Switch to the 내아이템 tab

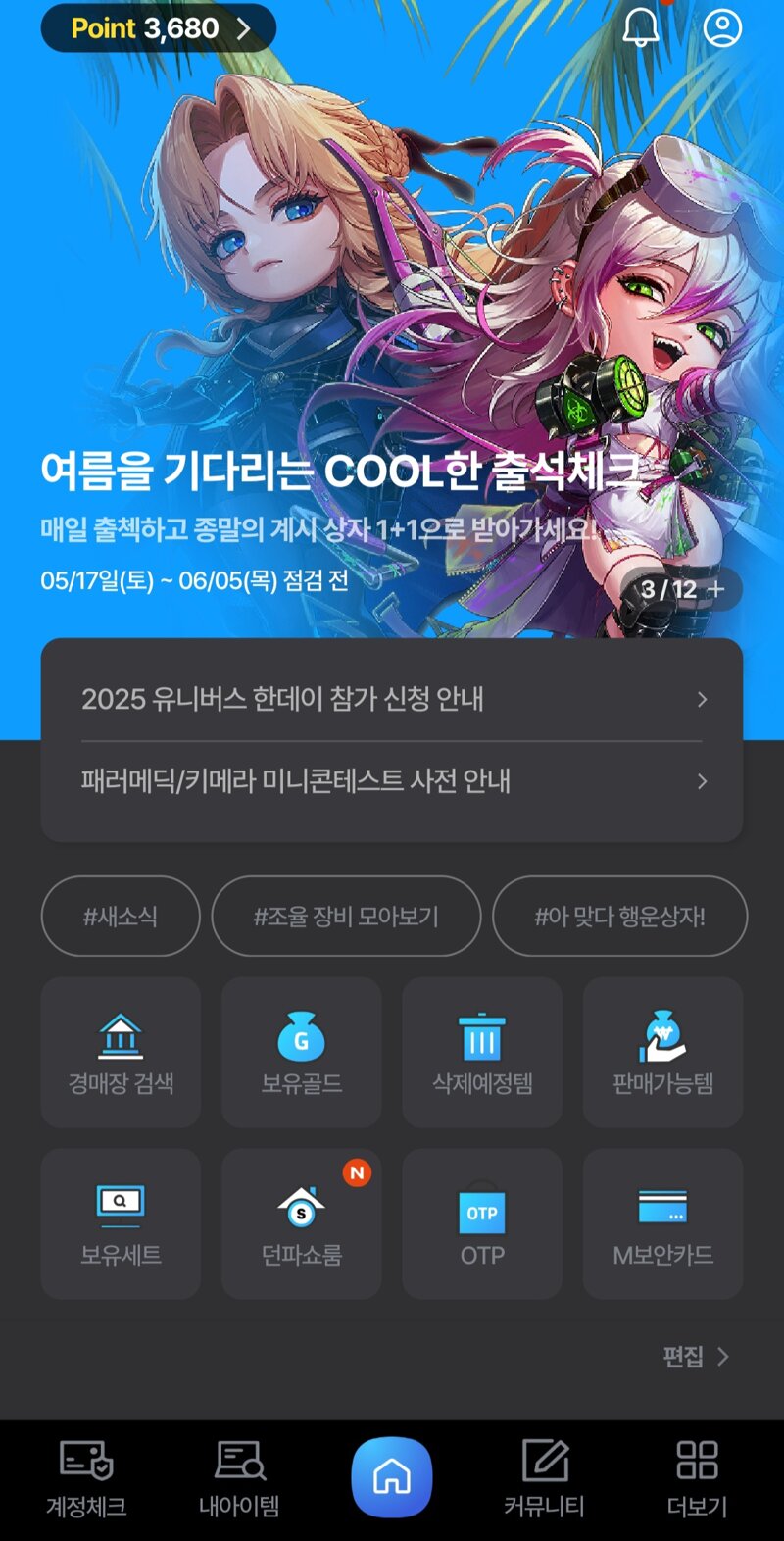pyautogui.click(x=239, y=1480)
